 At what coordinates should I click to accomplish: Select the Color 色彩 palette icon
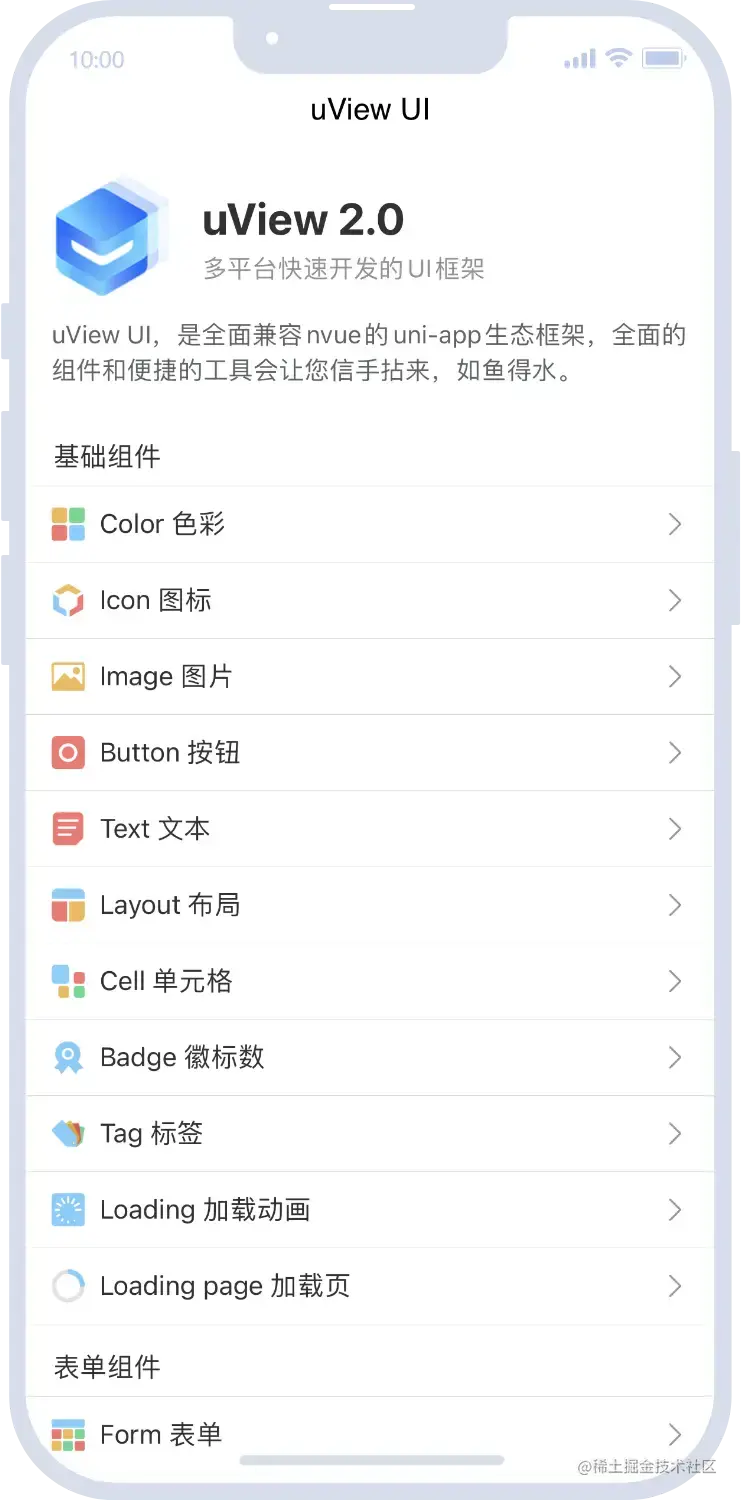pyautogui.click(x=68, y=524)
